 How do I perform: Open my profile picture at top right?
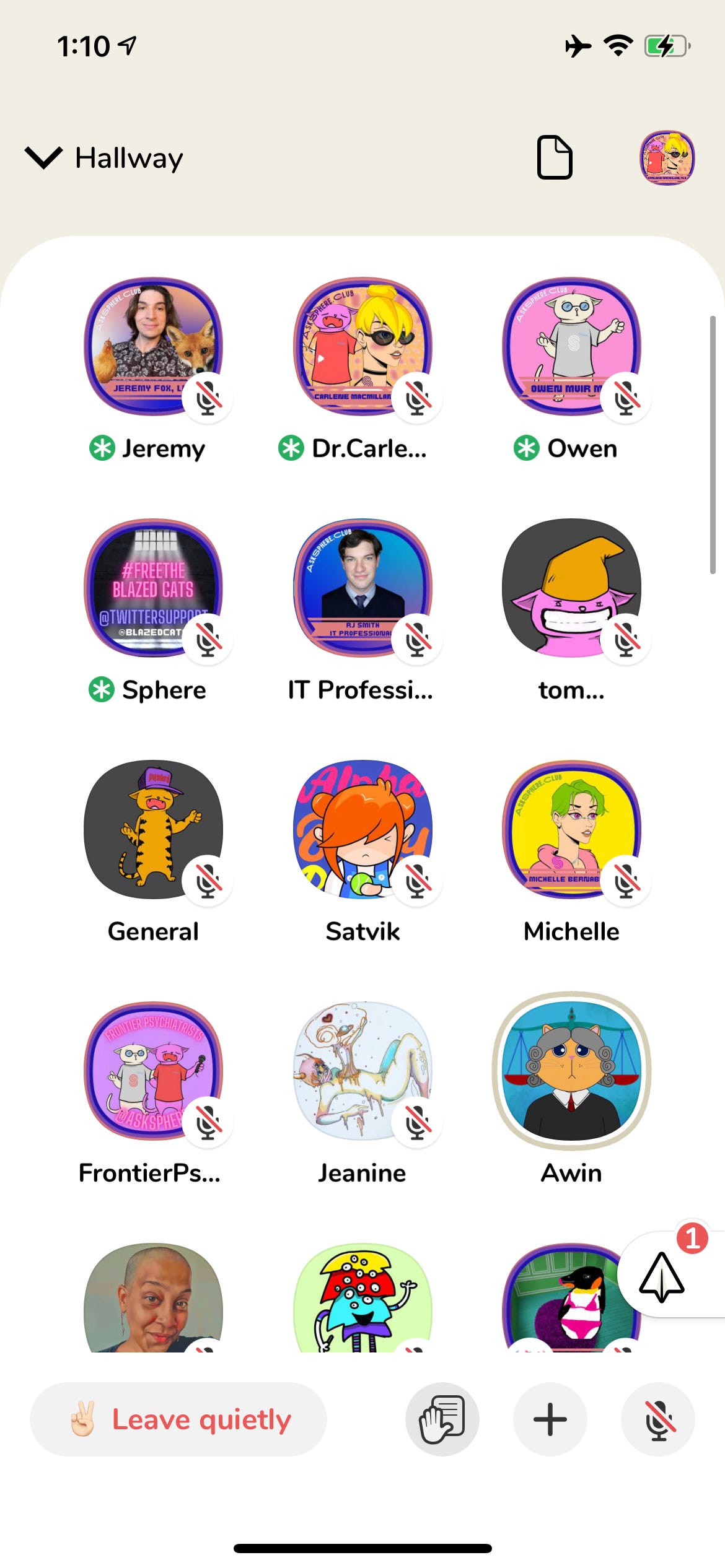click(x=667, y=158)
